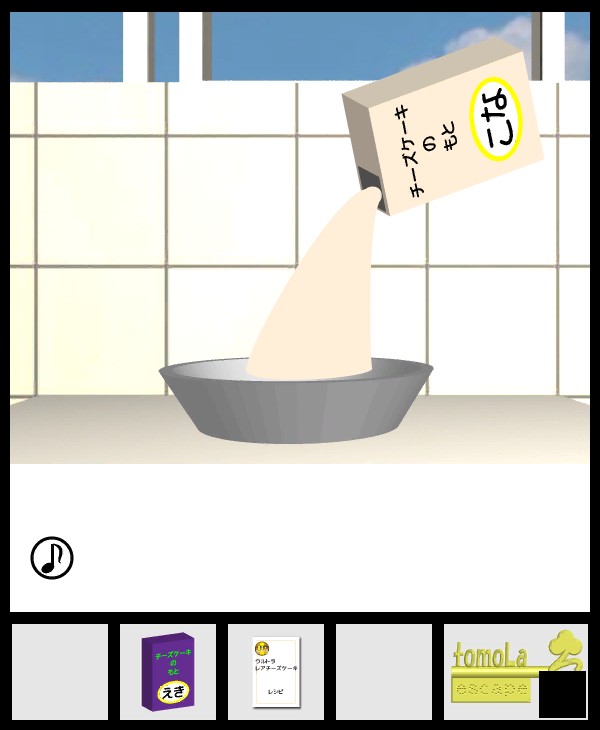Open the recipe card inventory item
Screen dimensions: 600x730
[x=276, y=672]
